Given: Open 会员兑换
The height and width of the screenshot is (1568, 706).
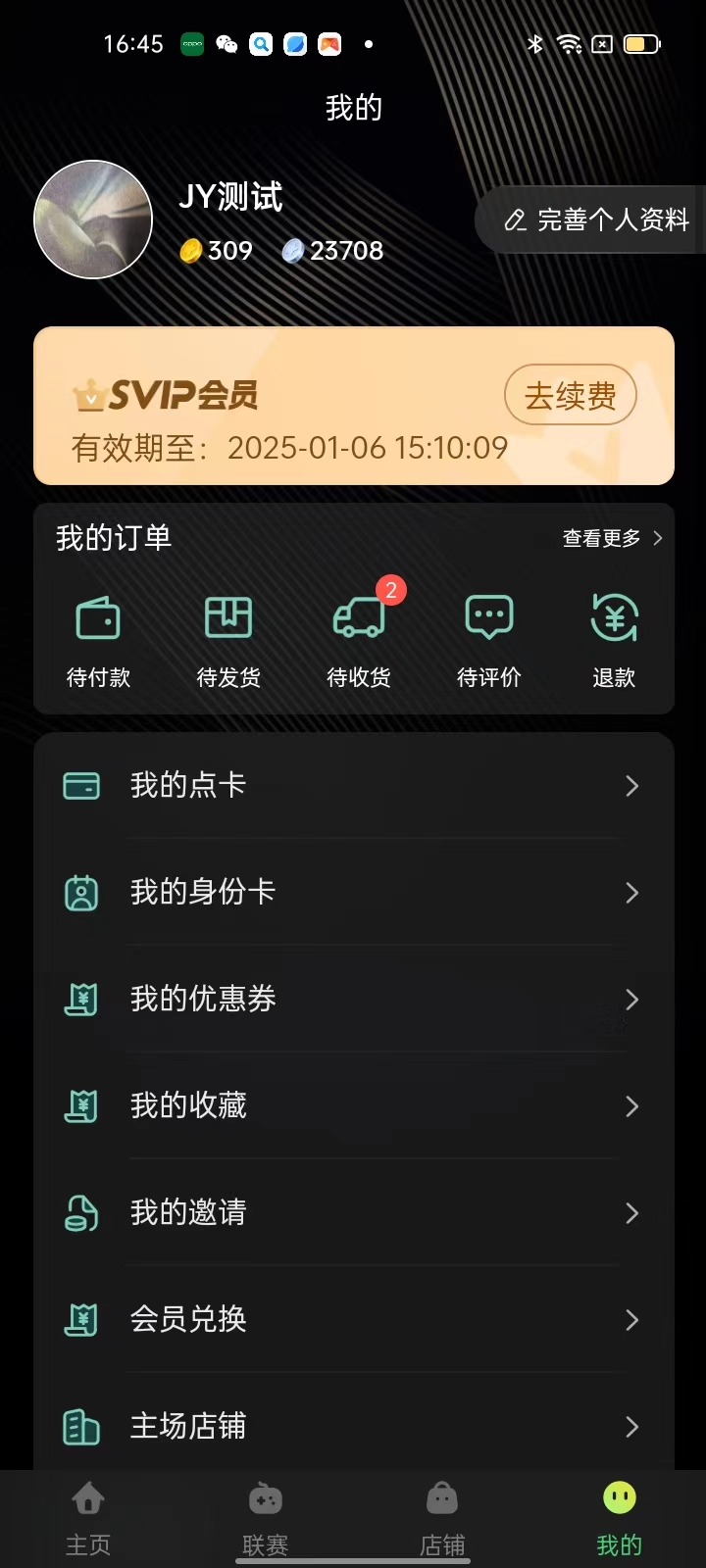Looking at the screenshot, I should click(353, 1320).
